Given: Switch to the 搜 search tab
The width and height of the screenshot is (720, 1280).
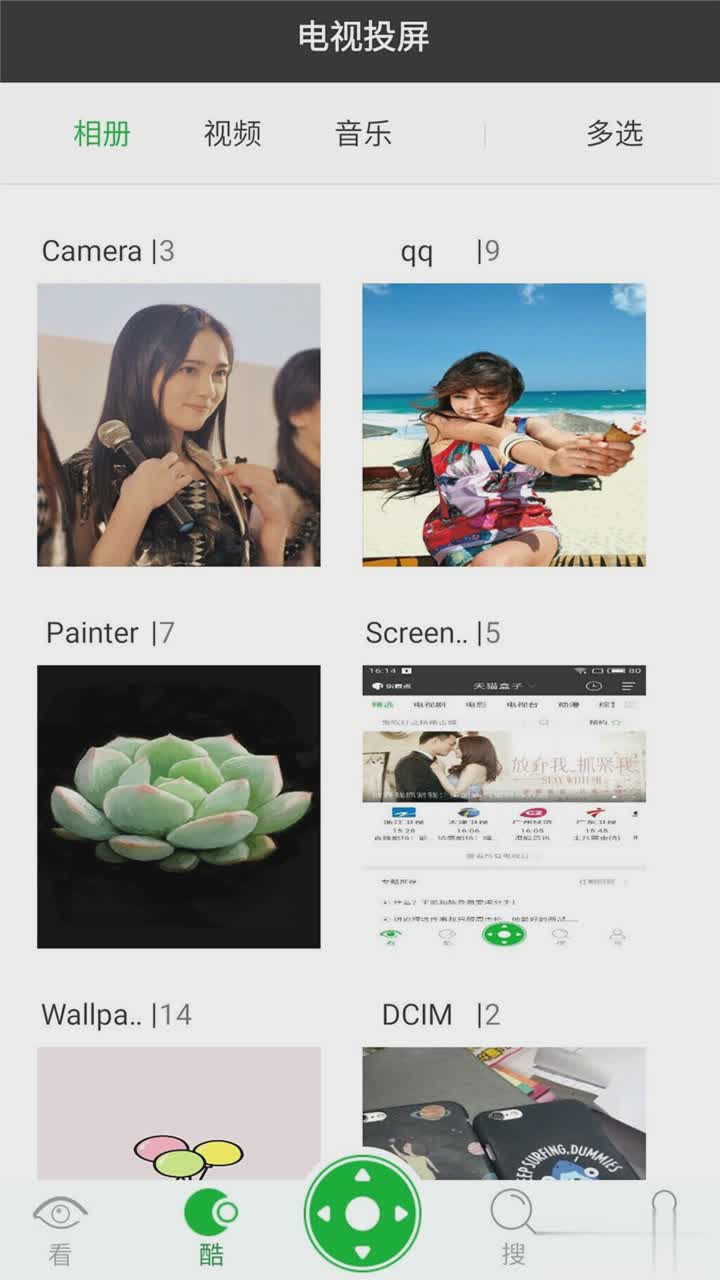Looking at the screenshot, I should (513, 1228).
